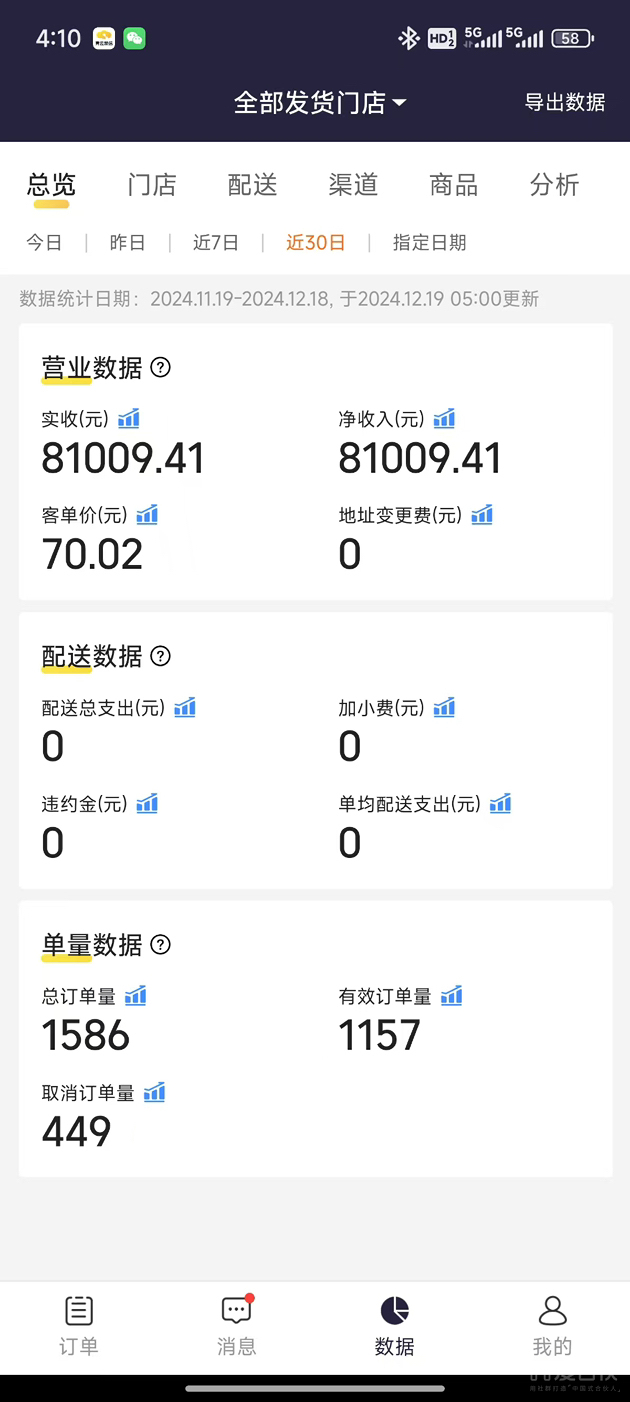Open the 渠道 tab

click(353, 185)
